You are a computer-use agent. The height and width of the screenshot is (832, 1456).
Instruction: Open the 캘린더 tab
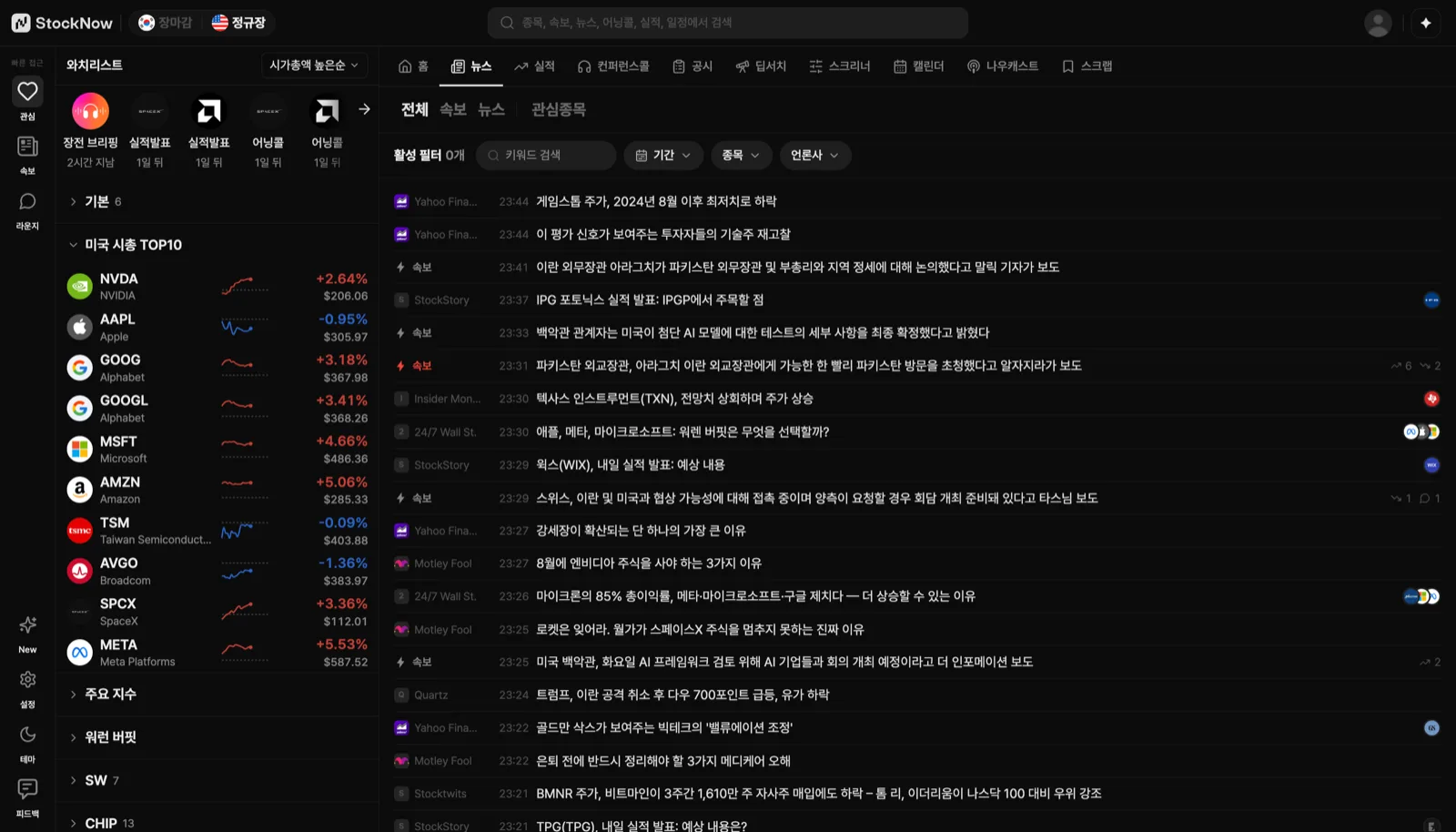click(919, 66)
